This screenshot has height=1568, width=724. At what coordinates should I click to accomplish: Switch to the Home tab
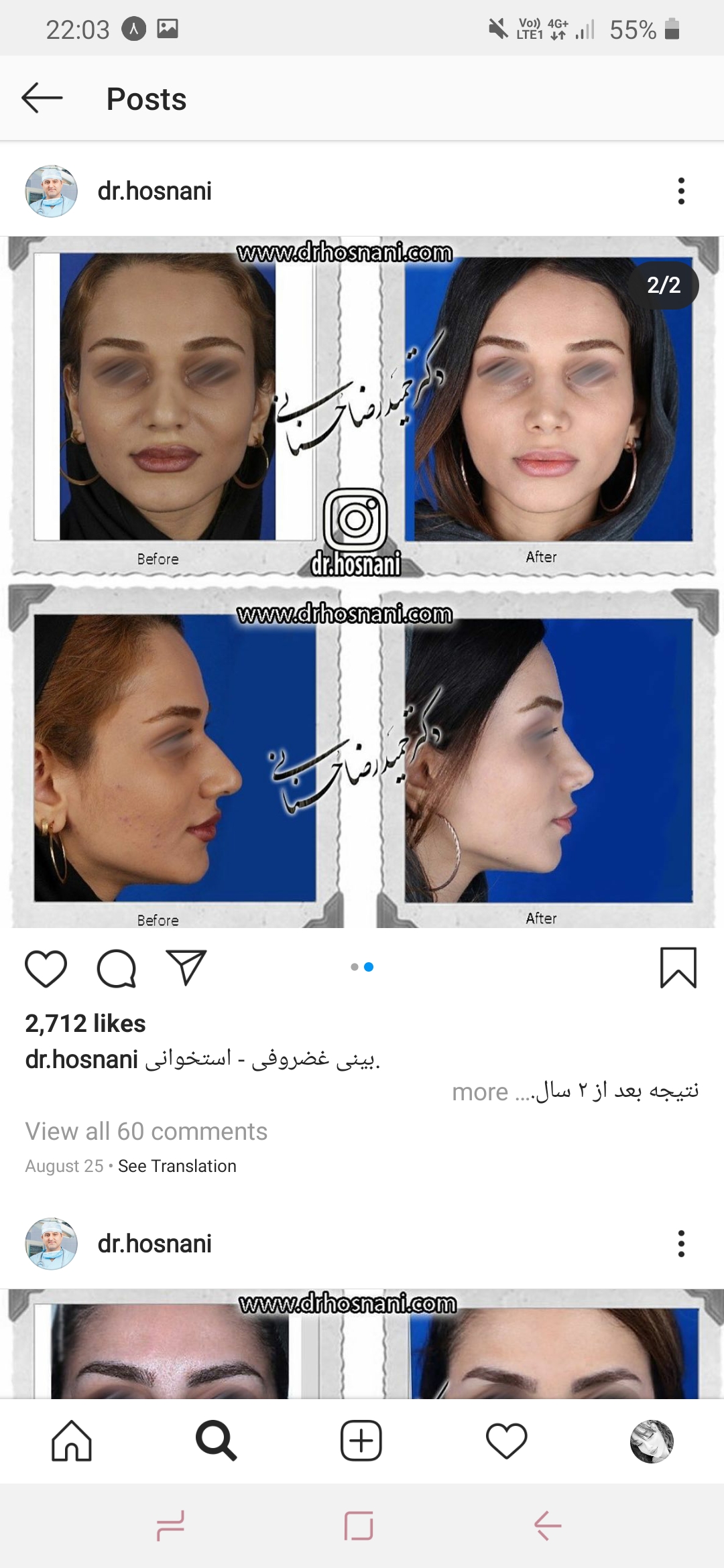[72, 1441]
